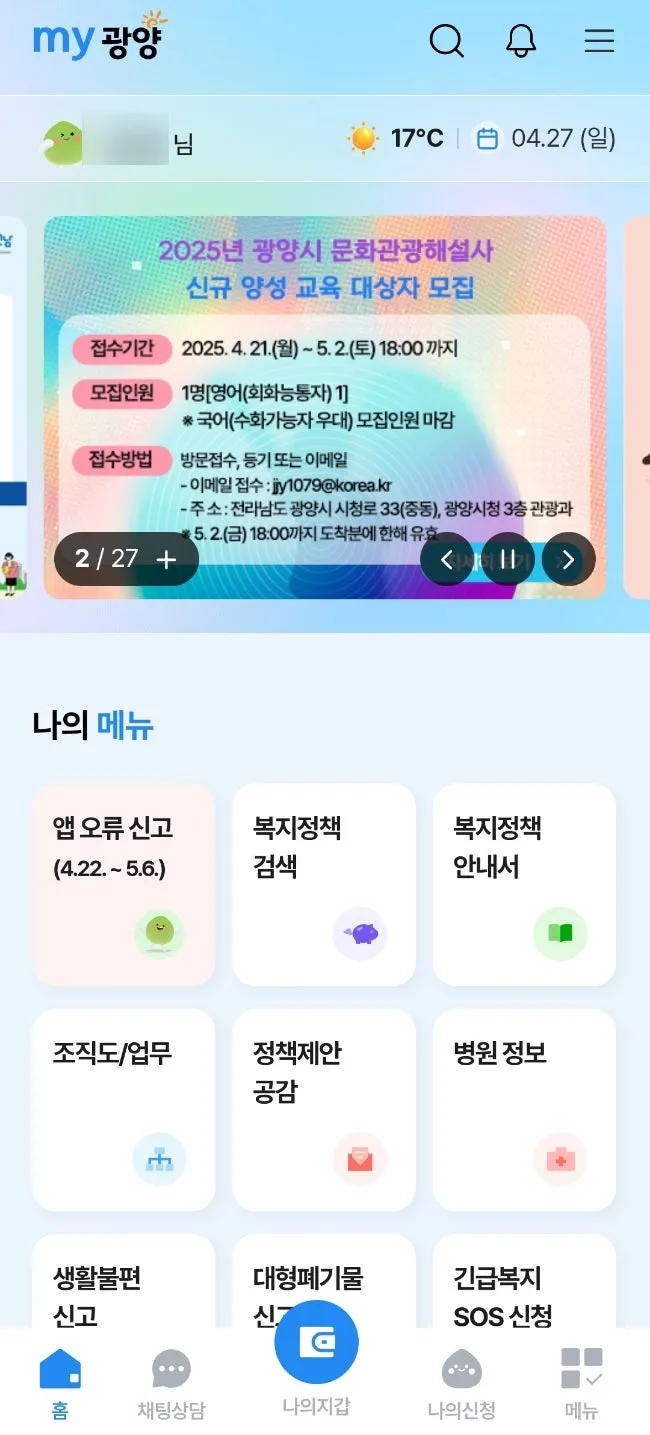Show the next banner
650x1435 pixels.
point(568,559)
